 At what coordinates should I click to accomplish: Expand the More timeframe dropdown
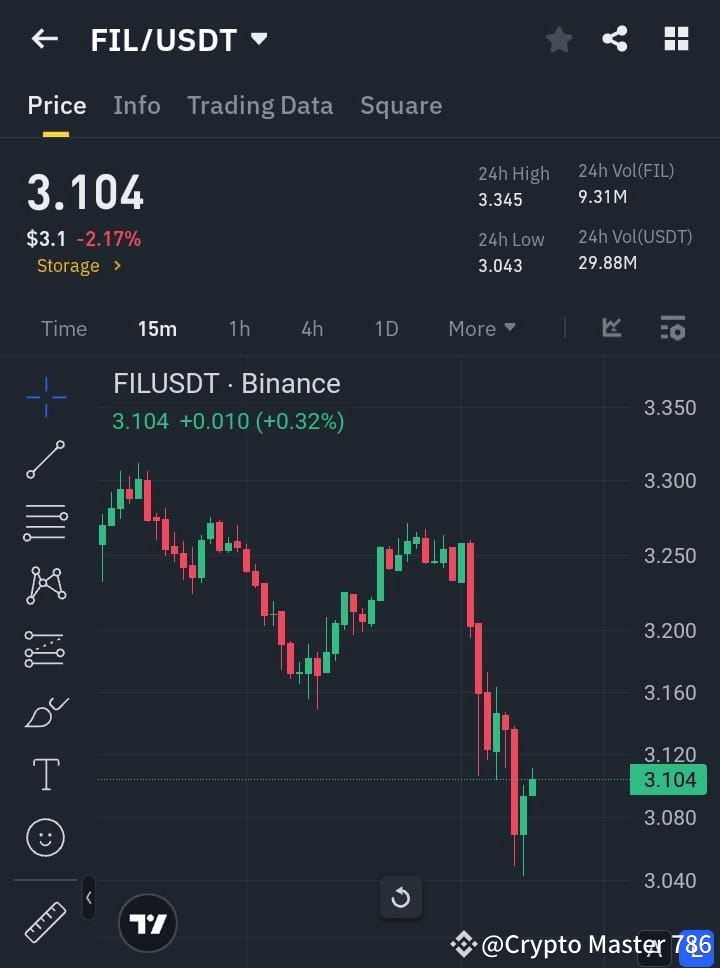click(481, 328)
